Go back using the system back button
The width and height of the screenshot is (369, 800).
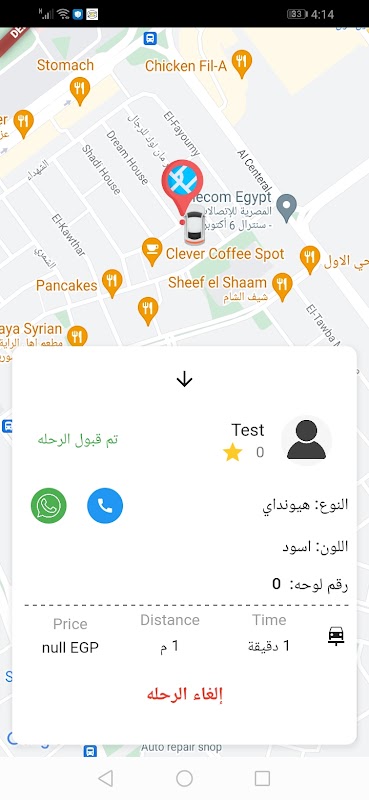tap(106, 778)
